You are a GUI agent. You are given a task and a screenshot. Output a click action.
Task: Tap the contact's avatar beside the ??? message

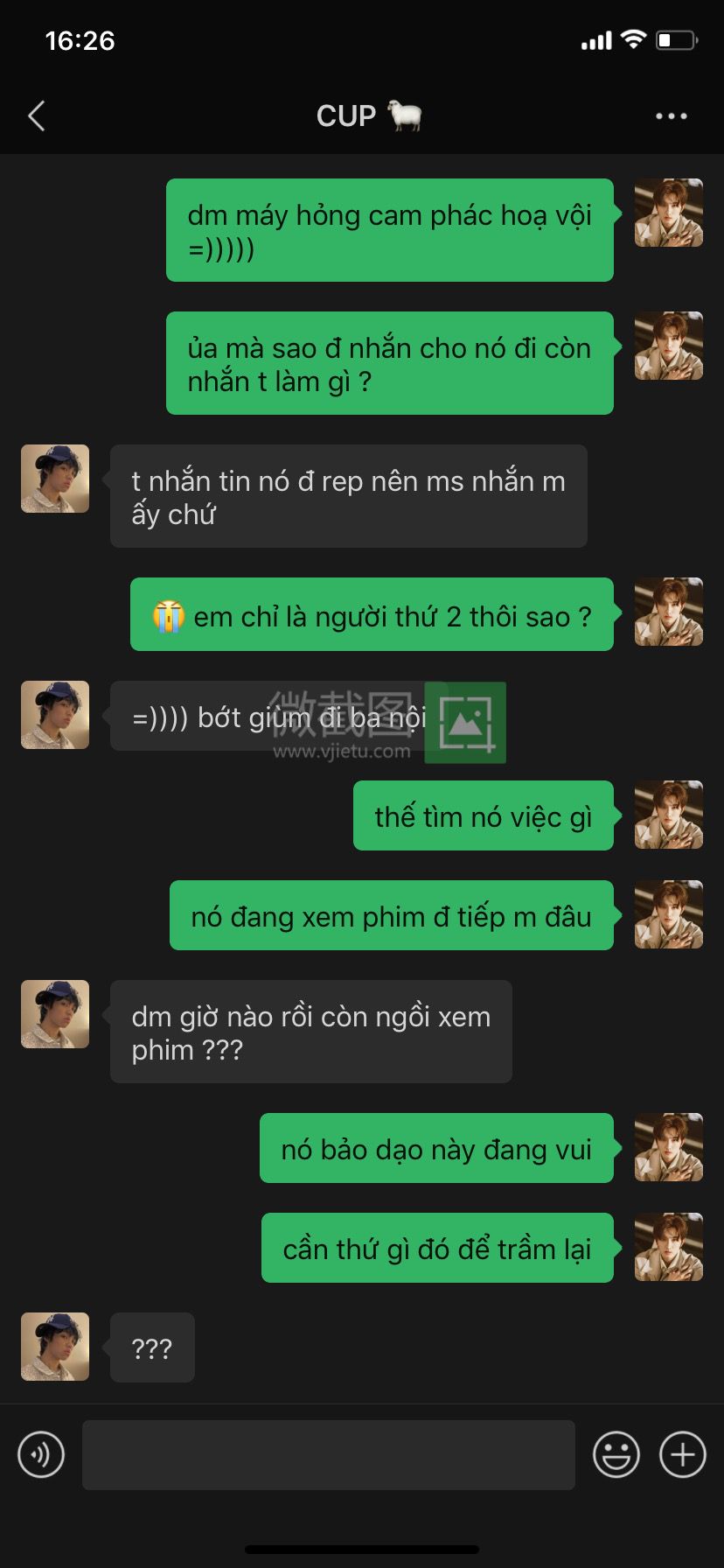click(x=55, y=1347)
